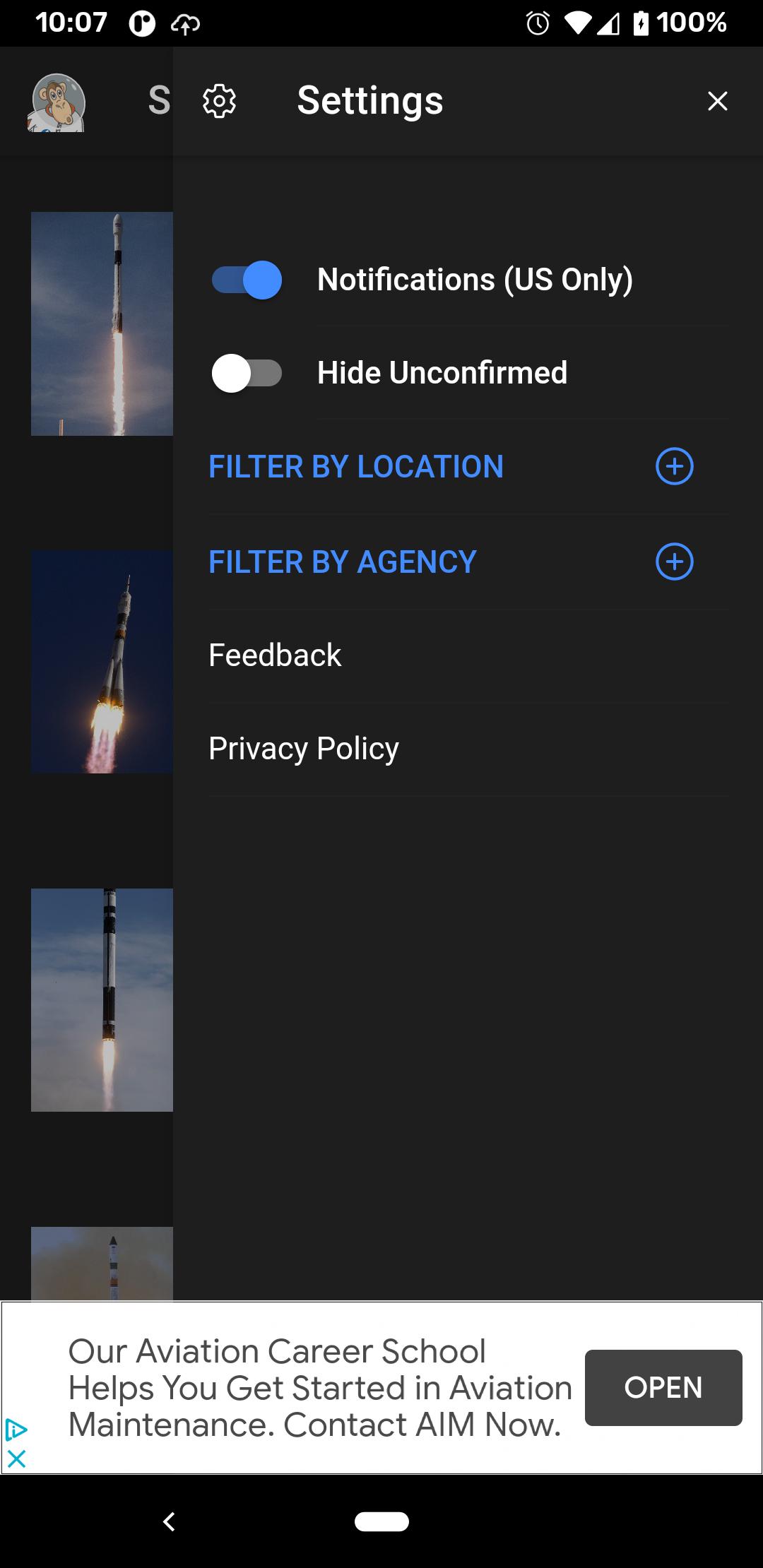Close the Settings panel

pyautogui.click(x=717, y=101)
